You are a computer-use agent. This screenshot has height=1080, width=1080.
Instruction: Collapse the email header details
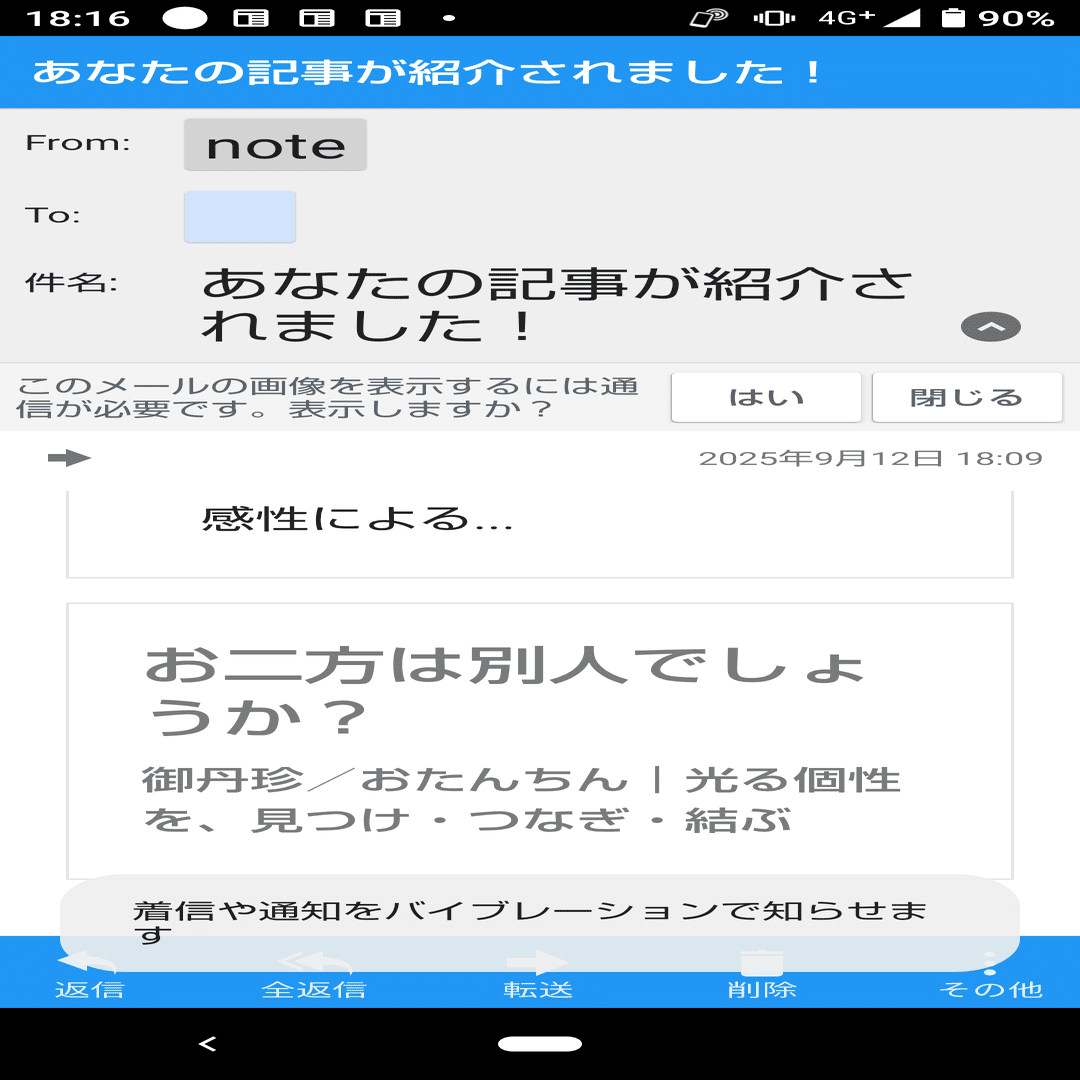pyautogui.click(x=990, y=327)
